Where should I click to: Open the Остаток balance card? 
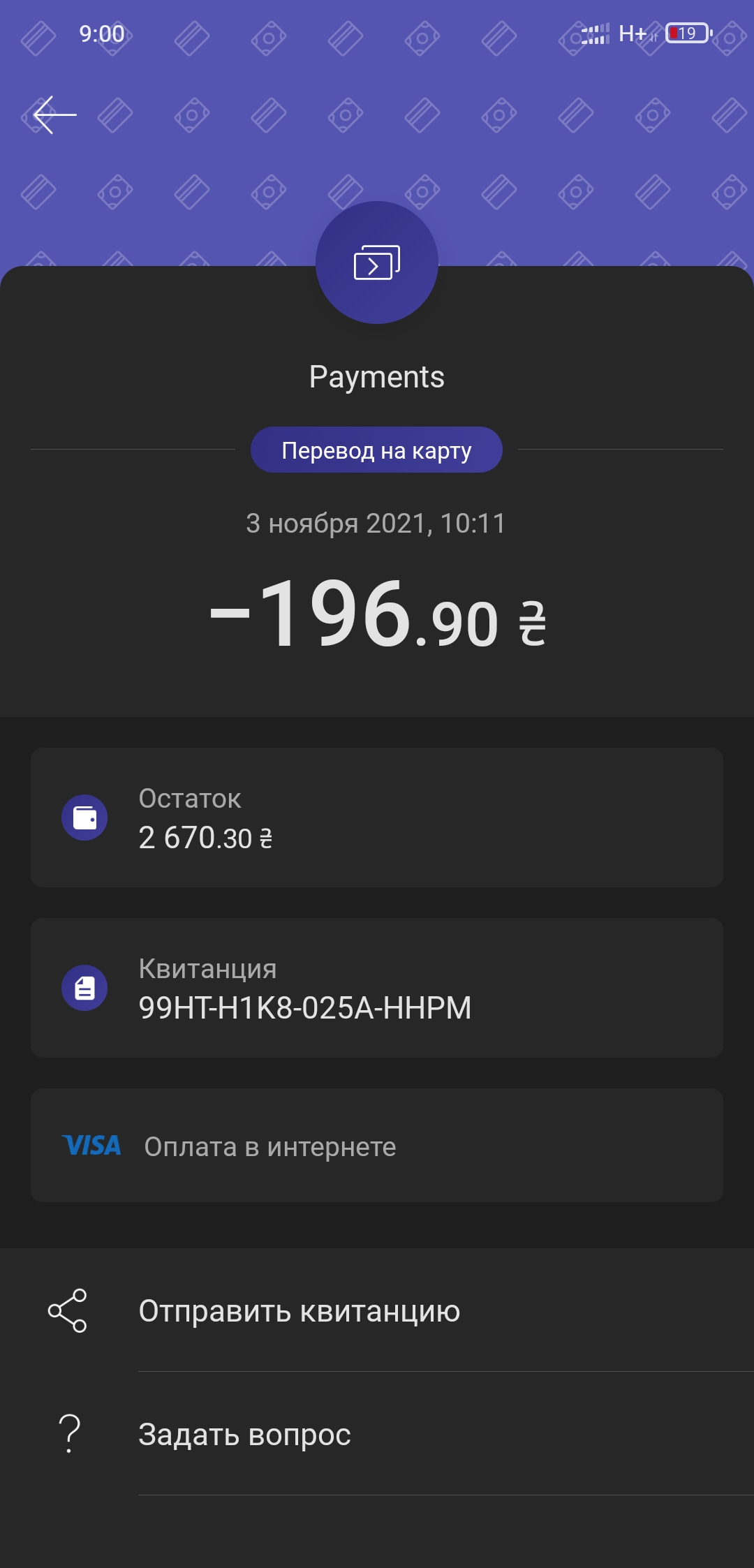[x=377, y=818]
